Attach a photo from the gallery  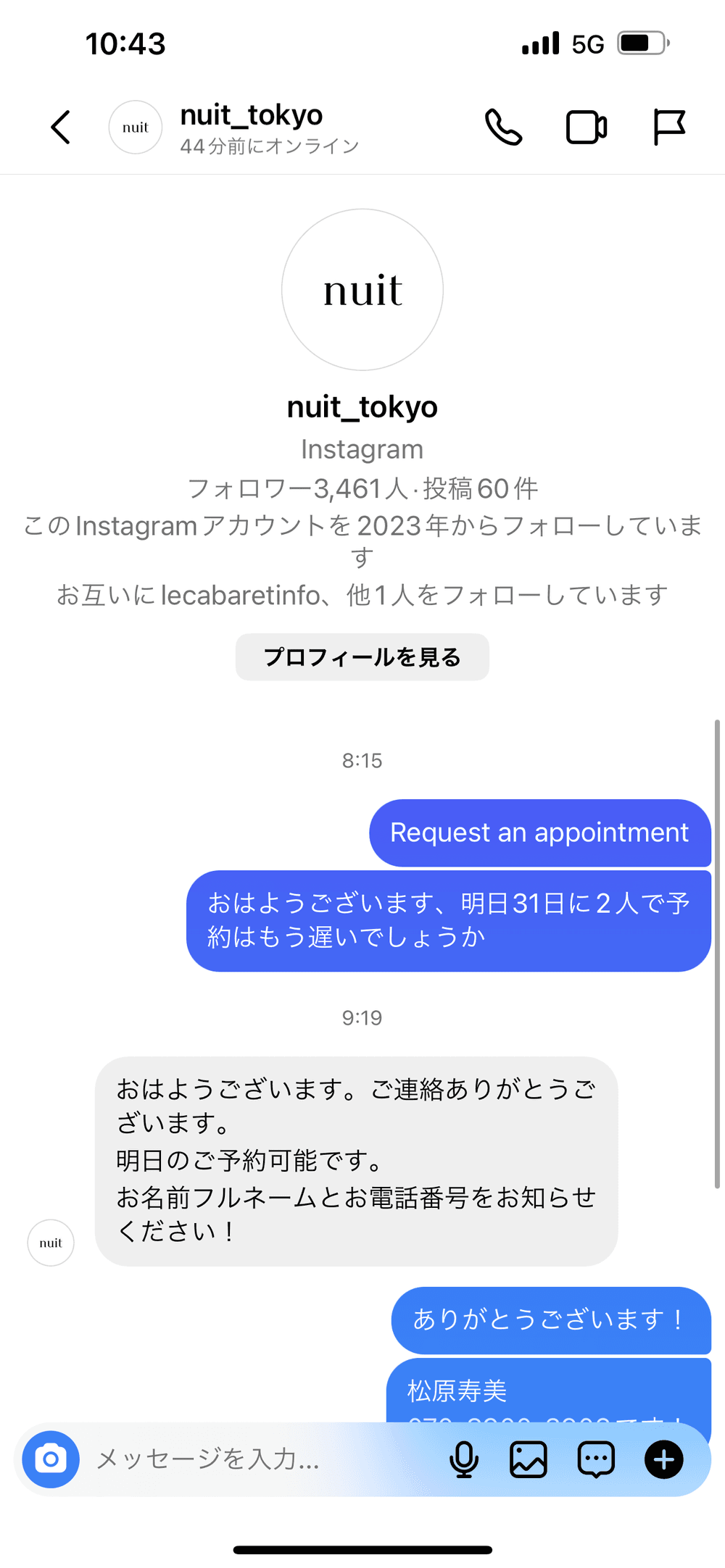[529, 1459]
